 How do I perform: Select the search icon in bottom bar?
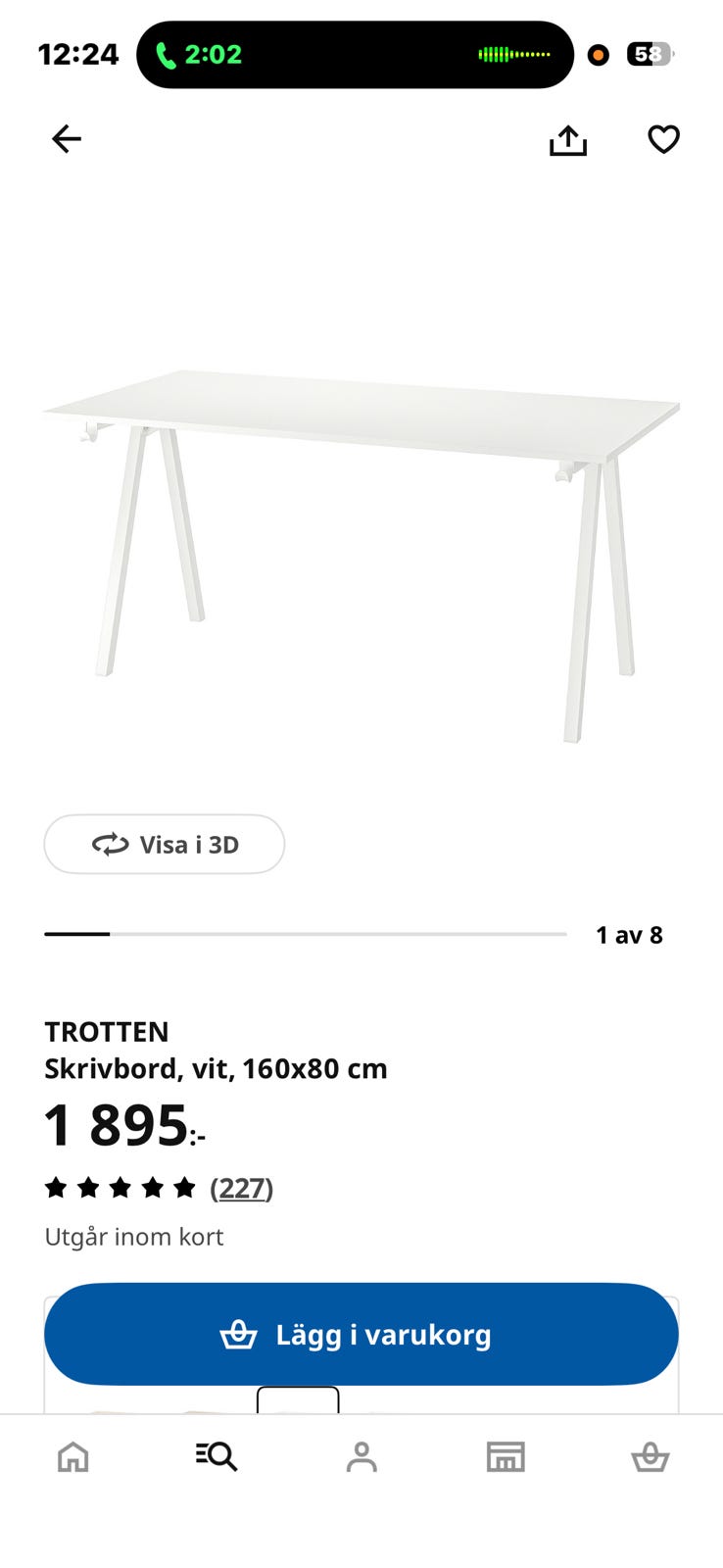tap(217, 1456)
